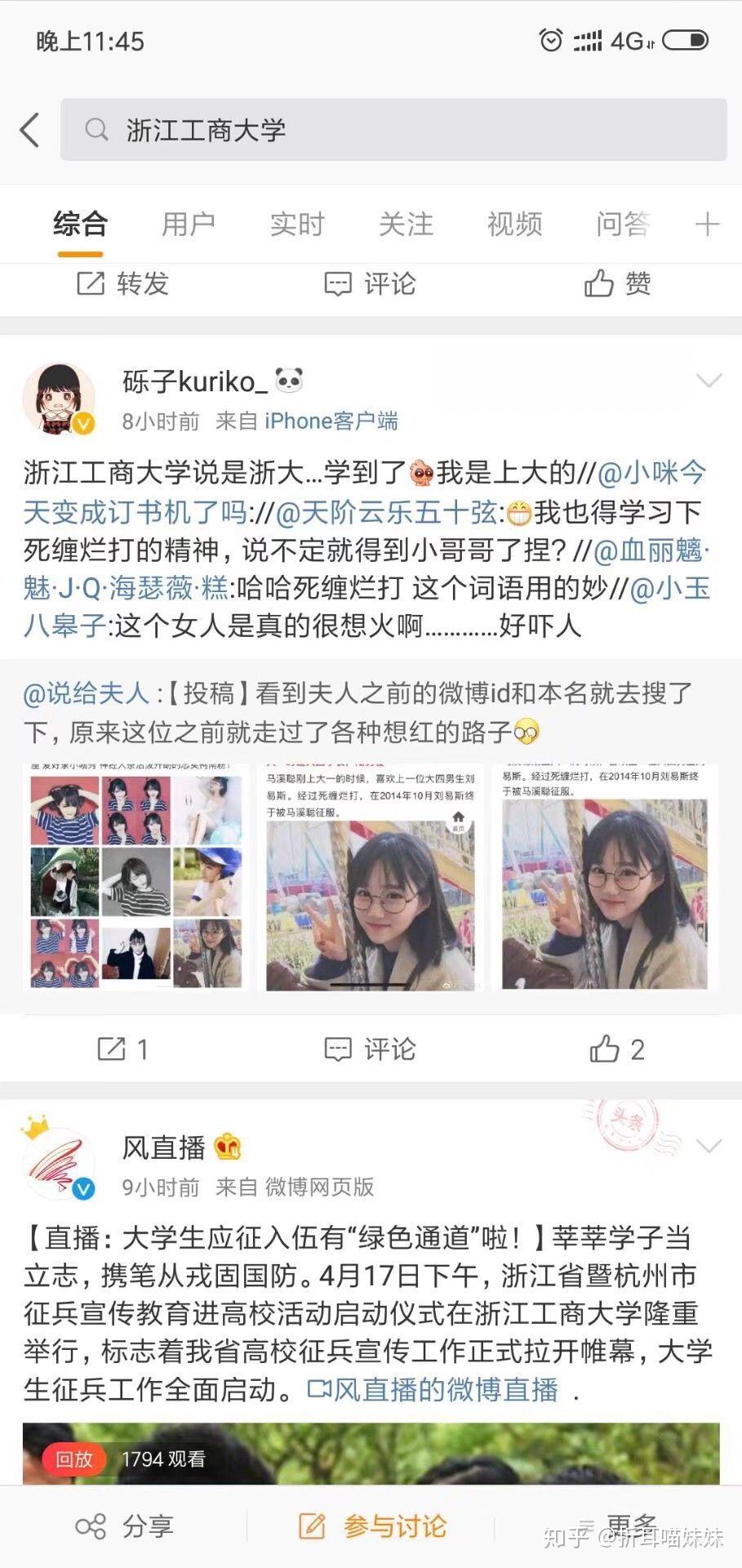Open the photo collage thumbnail in the post
742x1568 pixels.
click(x=136, y=878)
